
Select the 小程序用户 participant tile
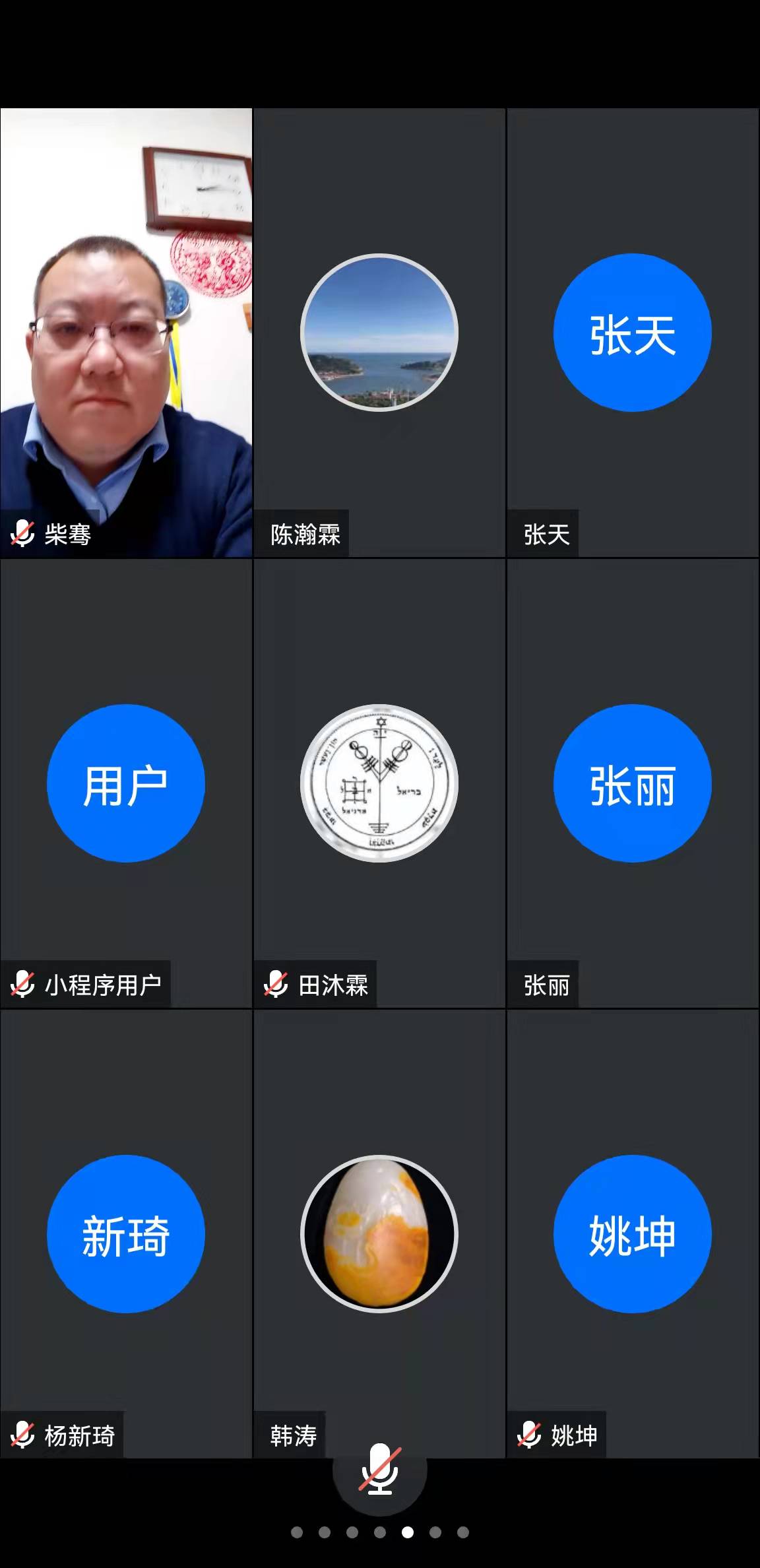[x=126, y=783]
